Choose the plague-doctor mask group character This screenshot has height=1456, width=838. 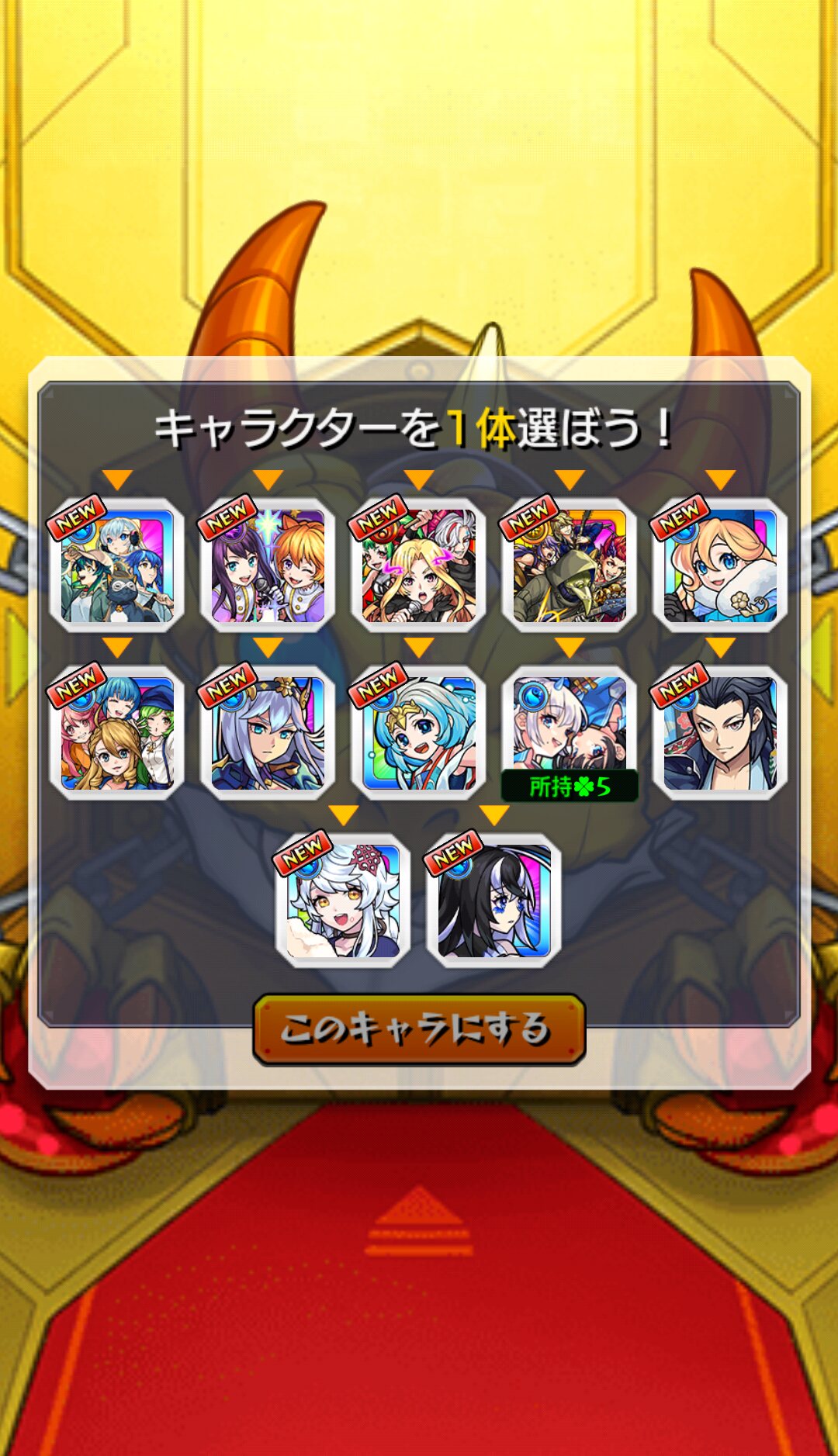(x=570, y=565)
